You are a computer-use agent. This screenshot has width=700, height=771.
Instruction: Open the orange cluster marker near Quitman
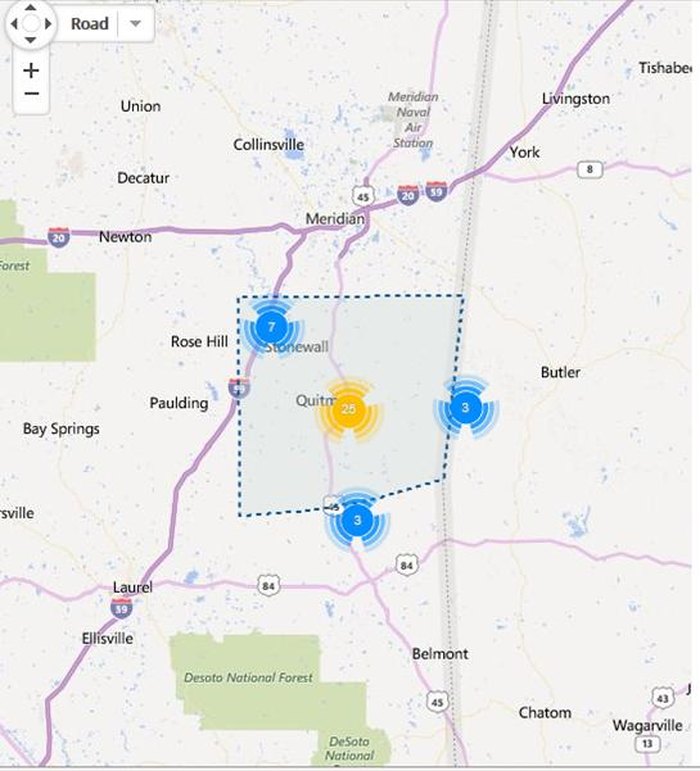[348, 409]
